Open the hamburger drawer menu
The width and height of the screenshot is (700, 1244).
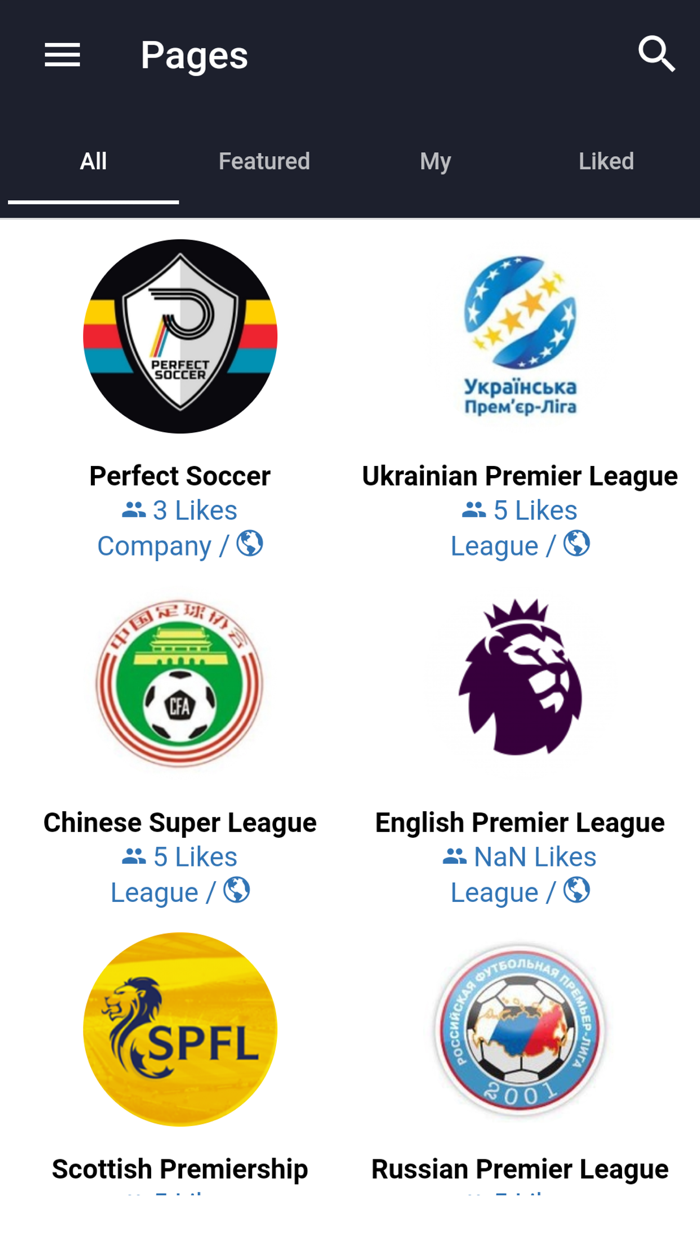(x=62, y=55)
